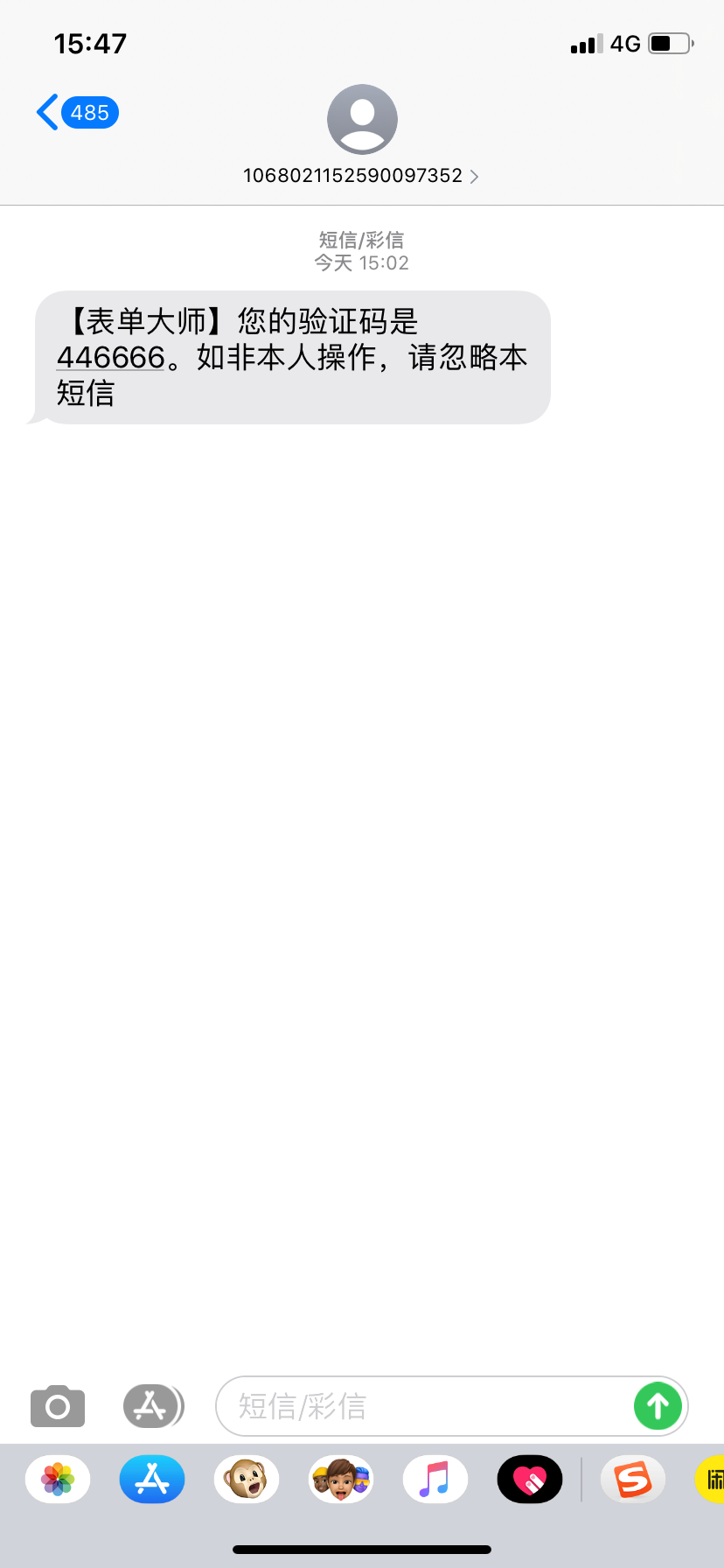Tap the underlined code 446666

pos(111,358)
